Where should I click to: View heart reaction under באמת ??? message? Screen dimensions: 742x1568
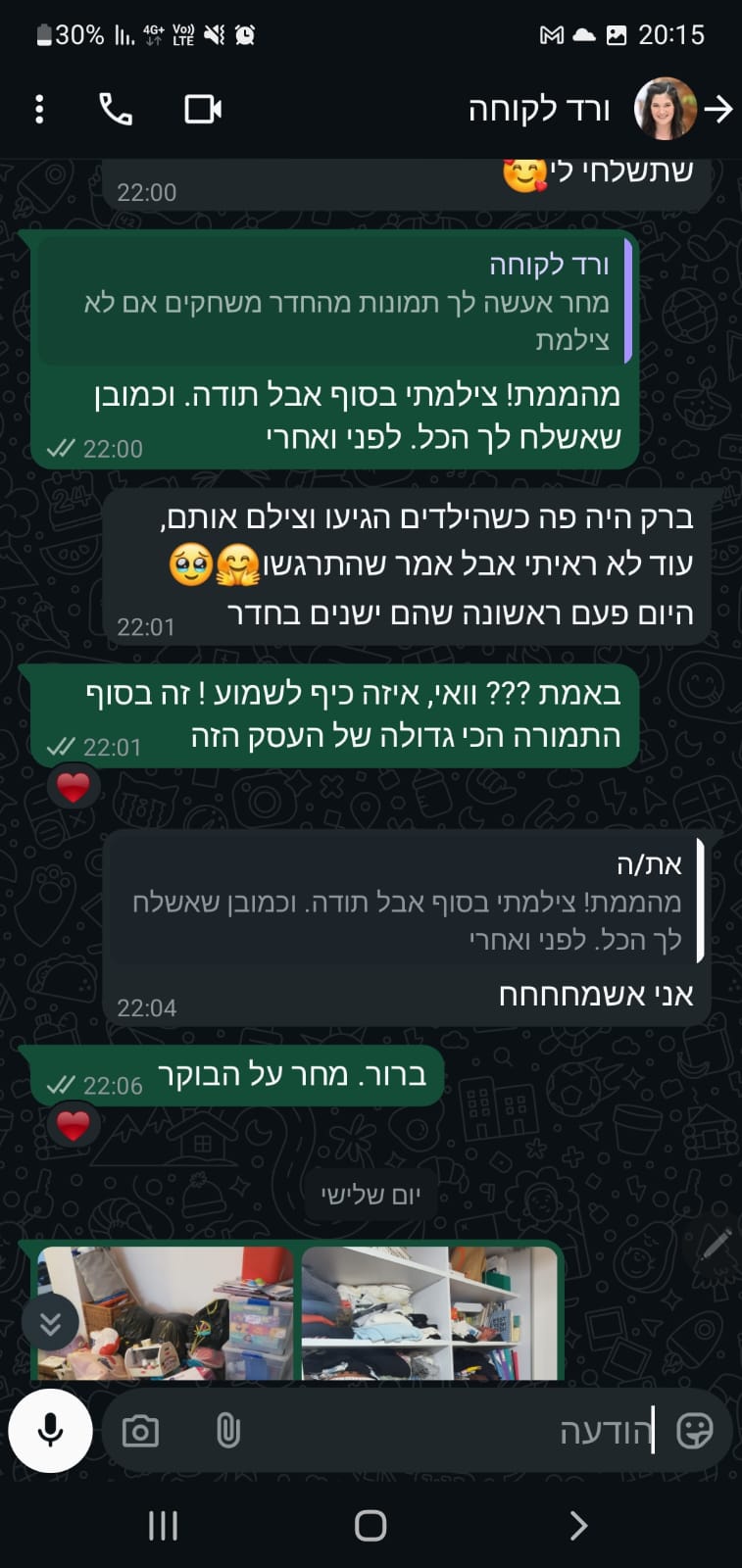[x=74, y=786]
